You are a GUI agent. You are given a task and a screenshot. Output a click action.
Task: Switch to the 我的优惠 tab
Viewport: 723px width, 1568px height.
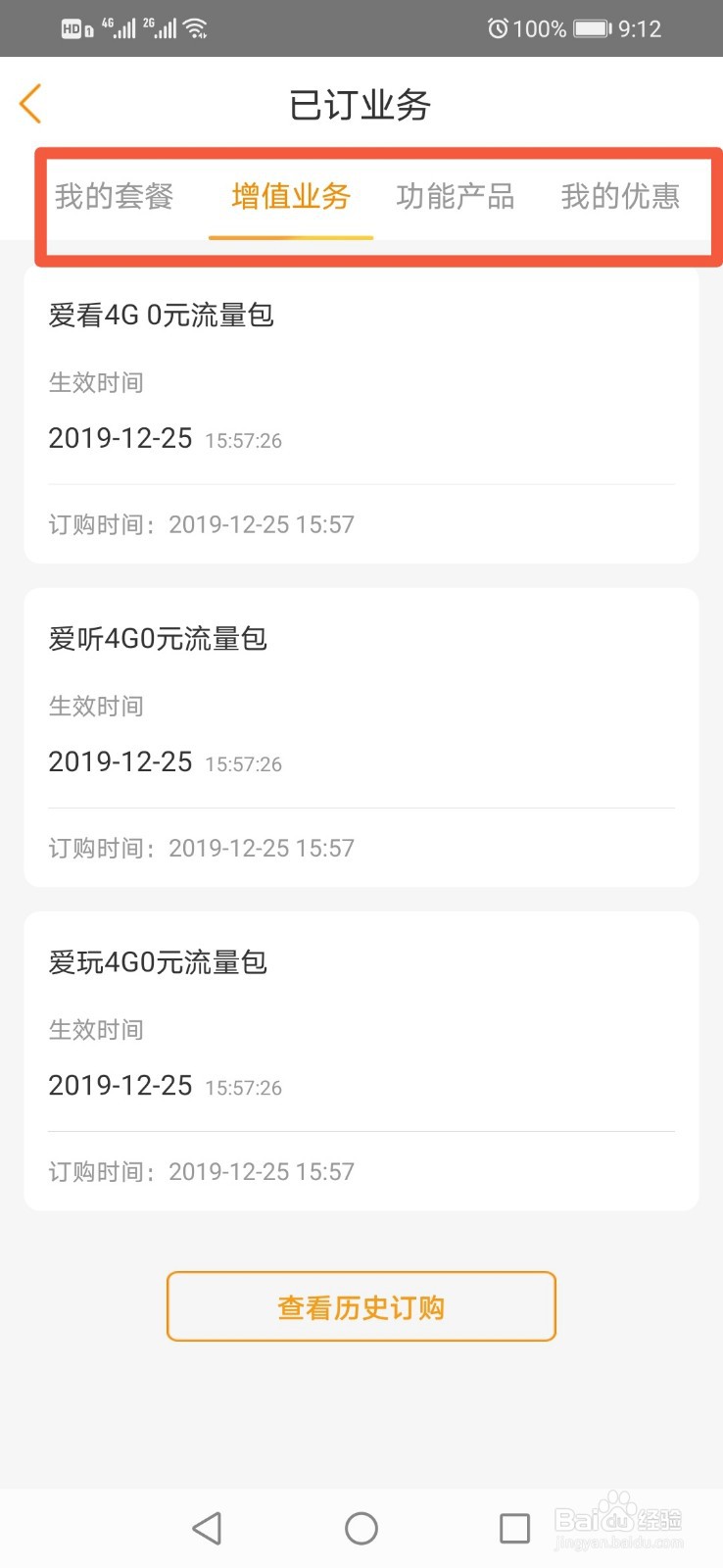coord(620,196)
